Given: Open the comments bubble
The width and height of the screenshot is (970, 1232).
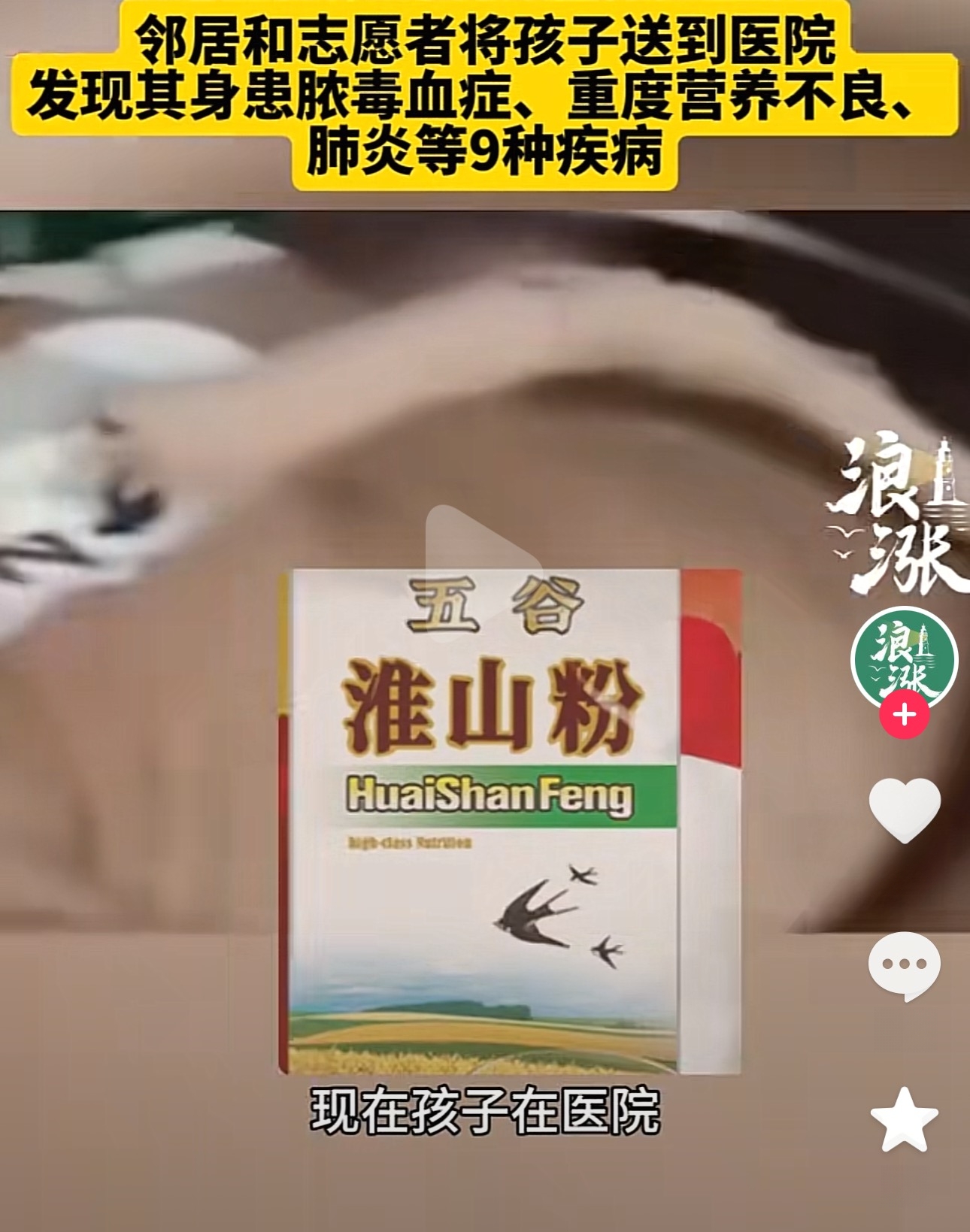Looking at the screenshot, I should pos(904,964).
